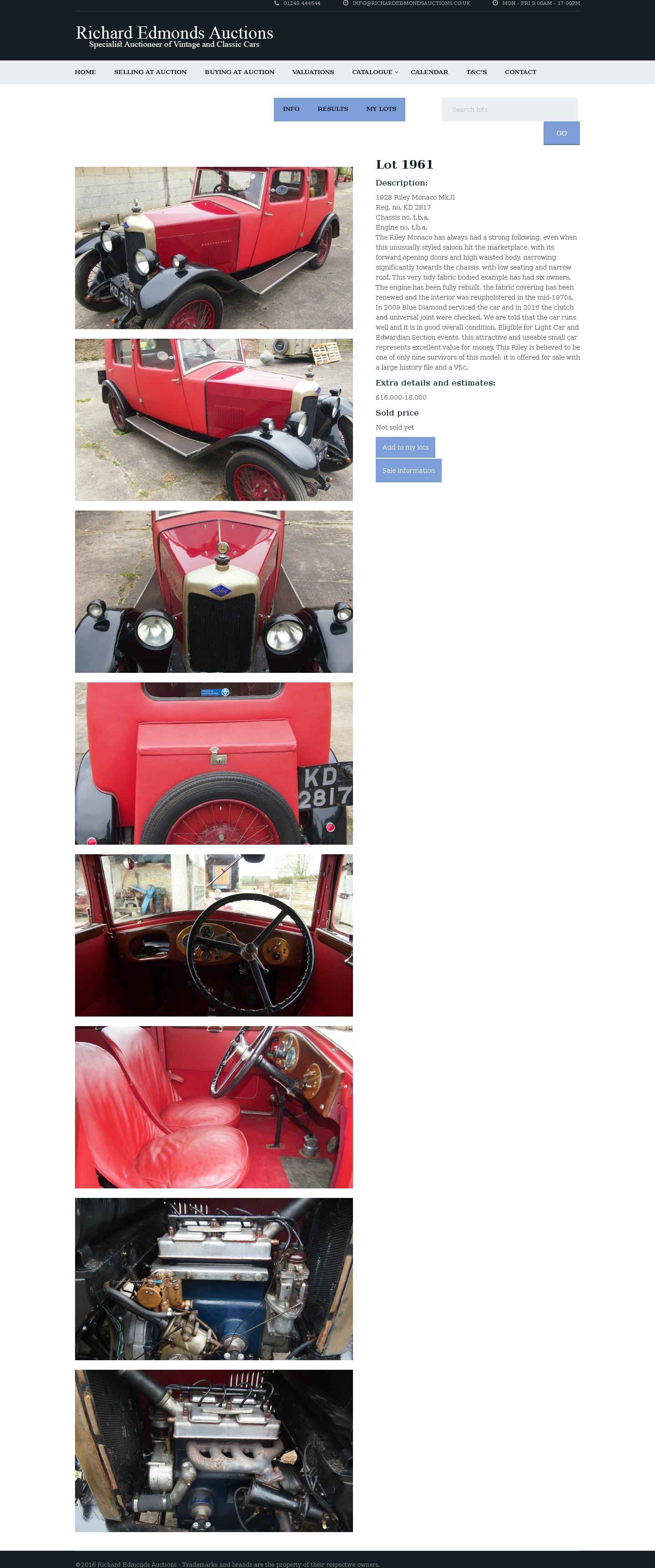The image size is (655, 1568).
Task: Open the Contact page
Action: 520,72
